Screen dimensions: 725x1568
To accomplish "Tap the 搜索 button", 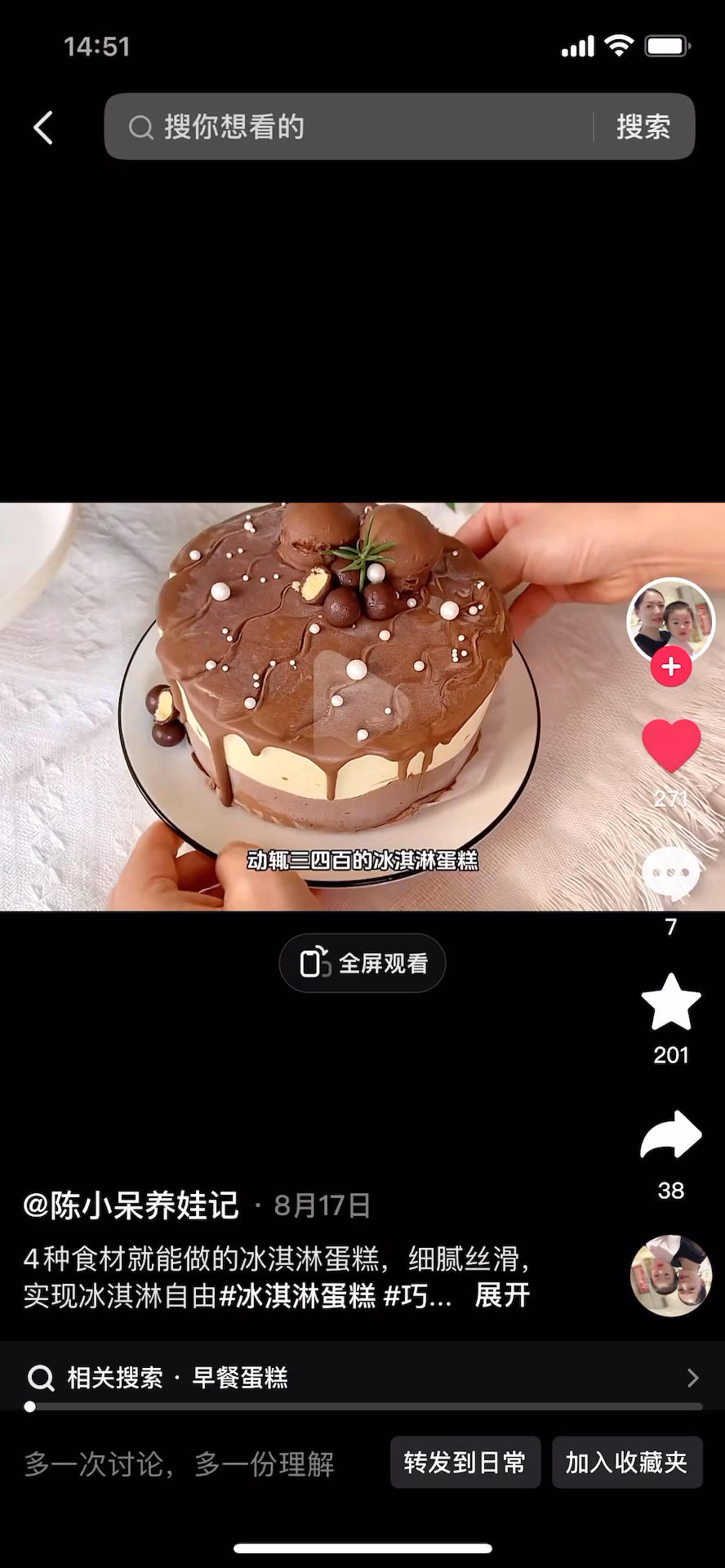I will click(x=643, y=127).
